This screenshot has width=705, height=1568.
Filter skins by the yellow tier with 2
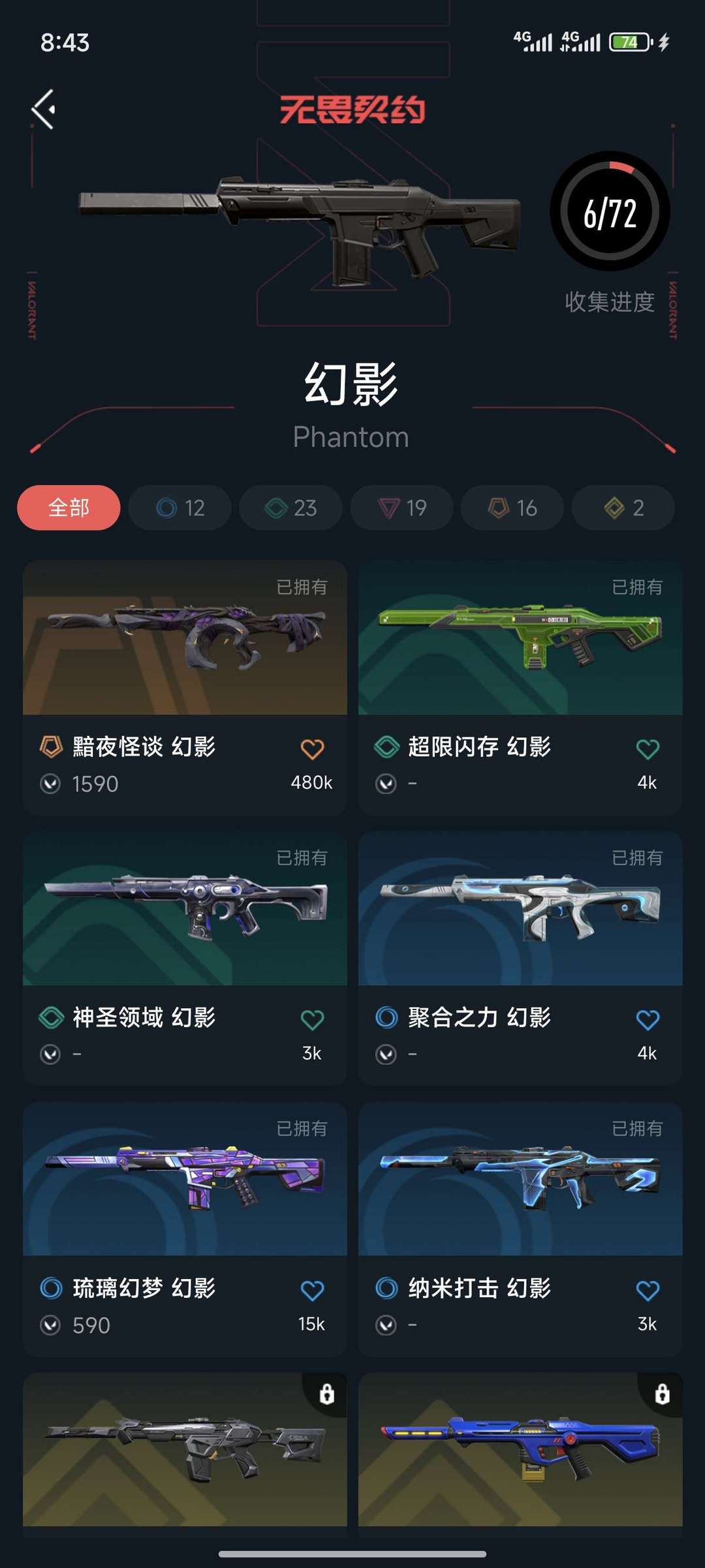(623, 508)
